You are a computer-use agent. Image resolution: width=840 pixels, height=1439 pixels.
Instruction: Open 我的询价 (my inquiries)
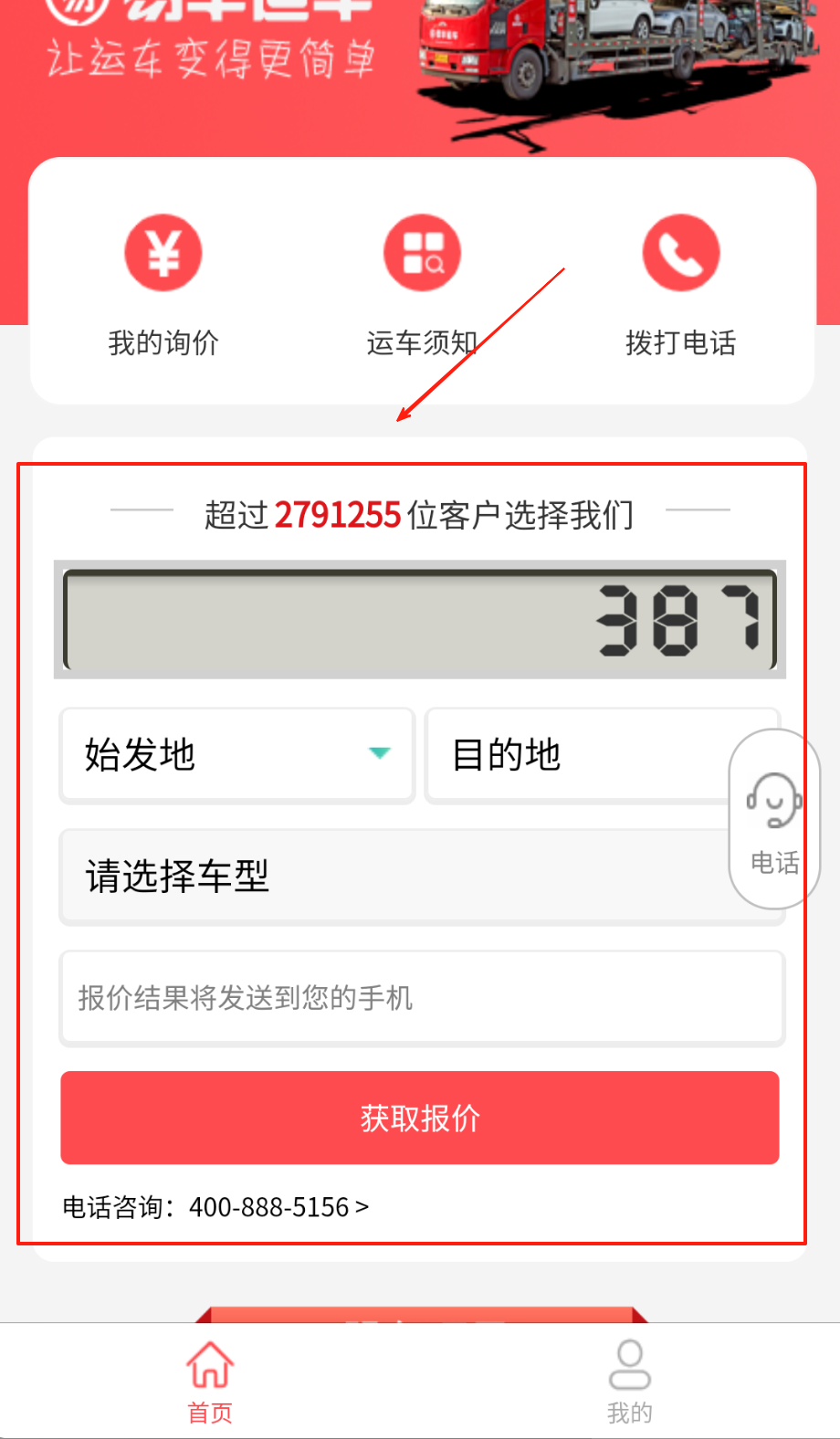coord(163,285)
